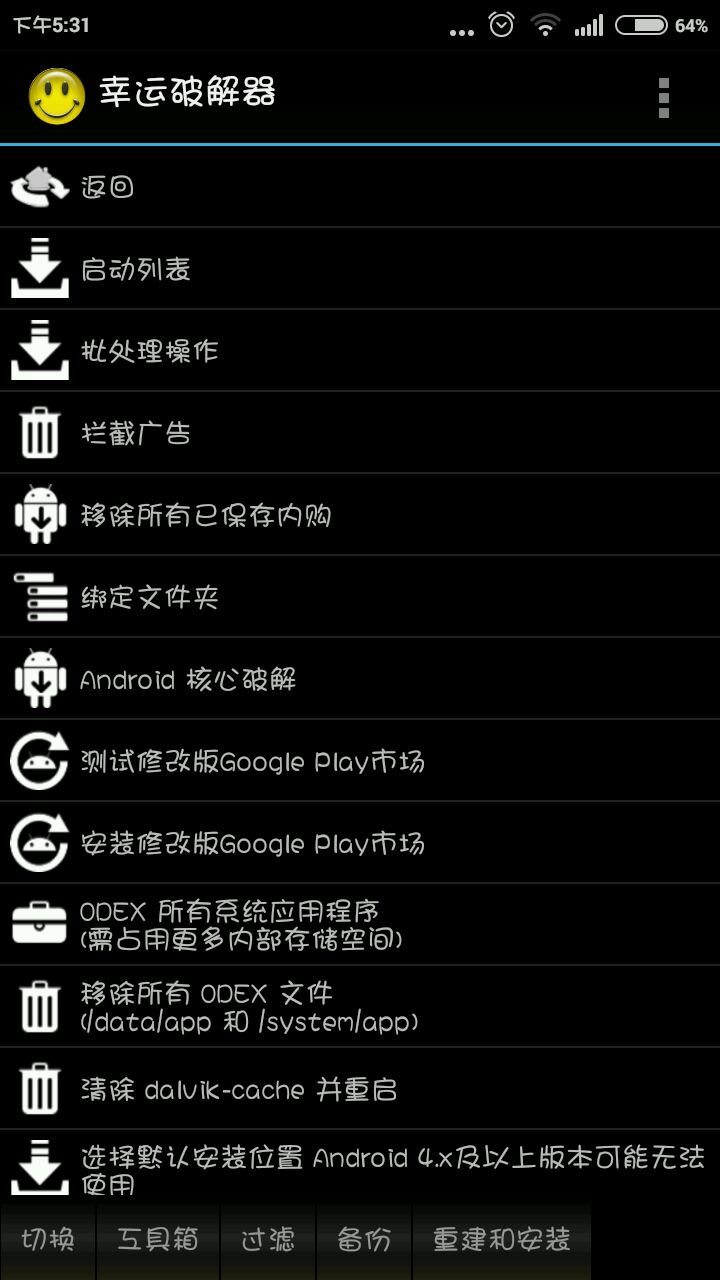Tap 清除 dalvik-cache 并重启

pos(360,1089)
